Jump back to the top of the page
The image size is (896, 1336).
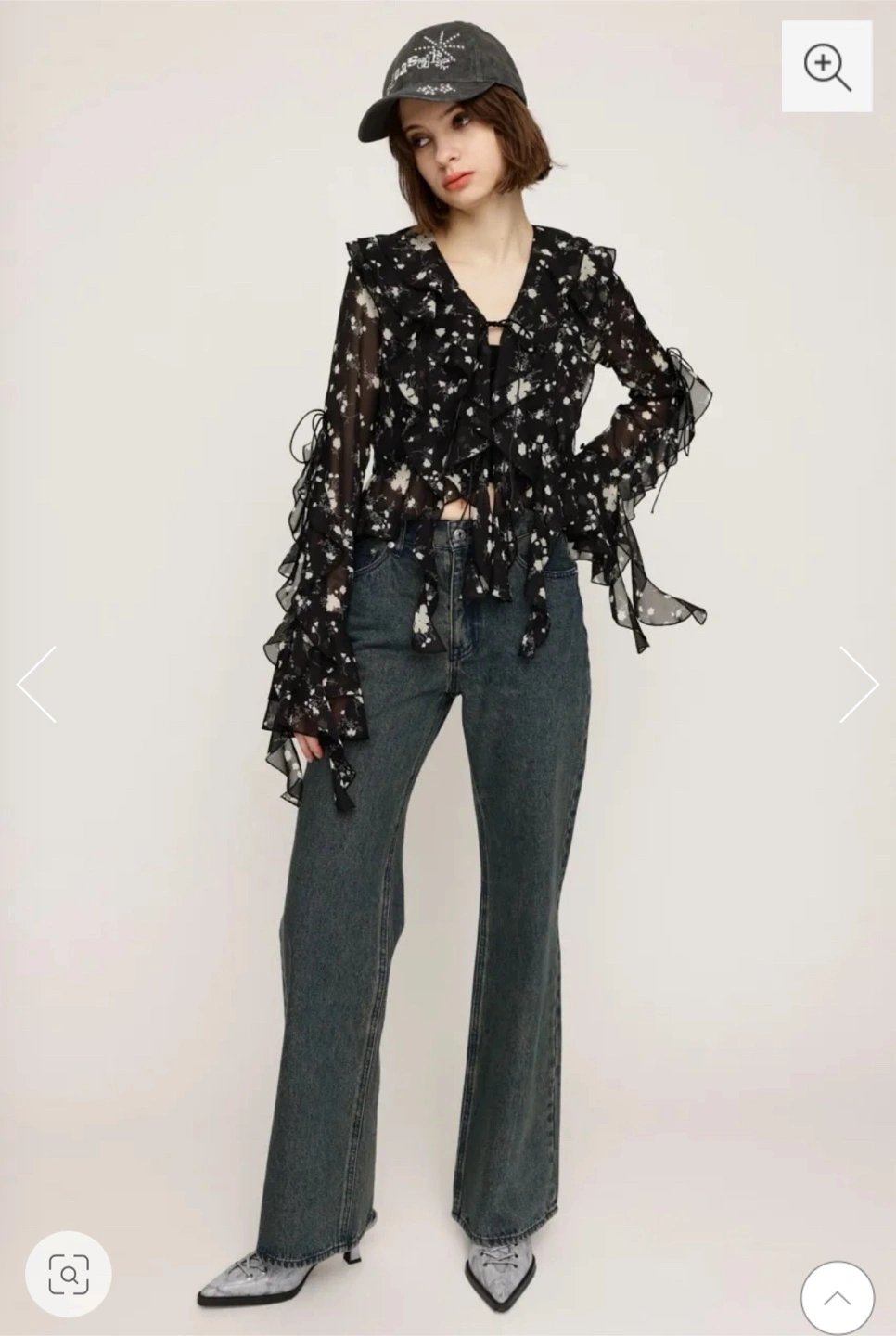click(x=837, y=1298)
